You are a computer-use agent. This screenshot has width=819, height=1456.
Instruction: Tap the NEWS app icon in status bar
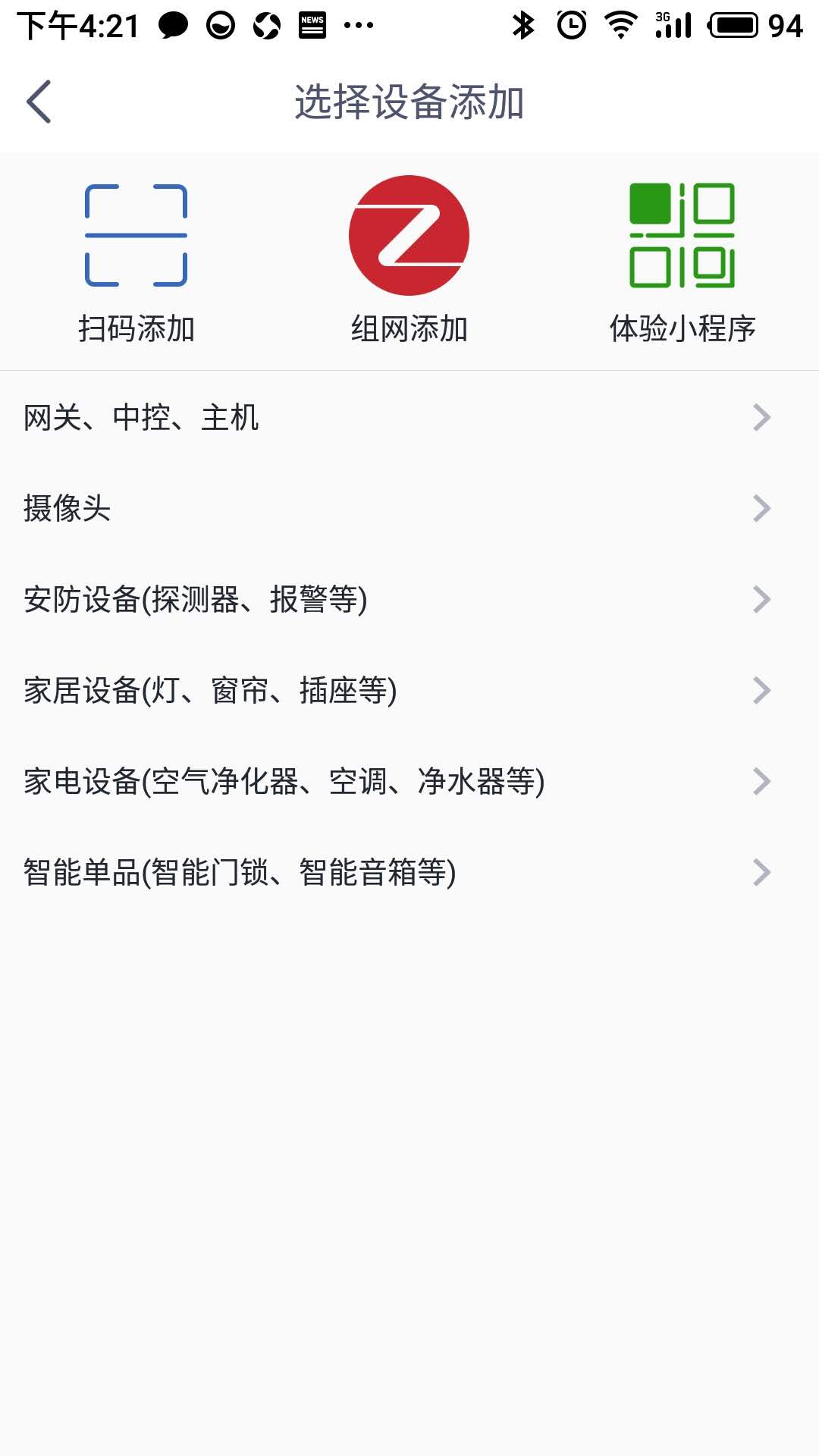312,24
